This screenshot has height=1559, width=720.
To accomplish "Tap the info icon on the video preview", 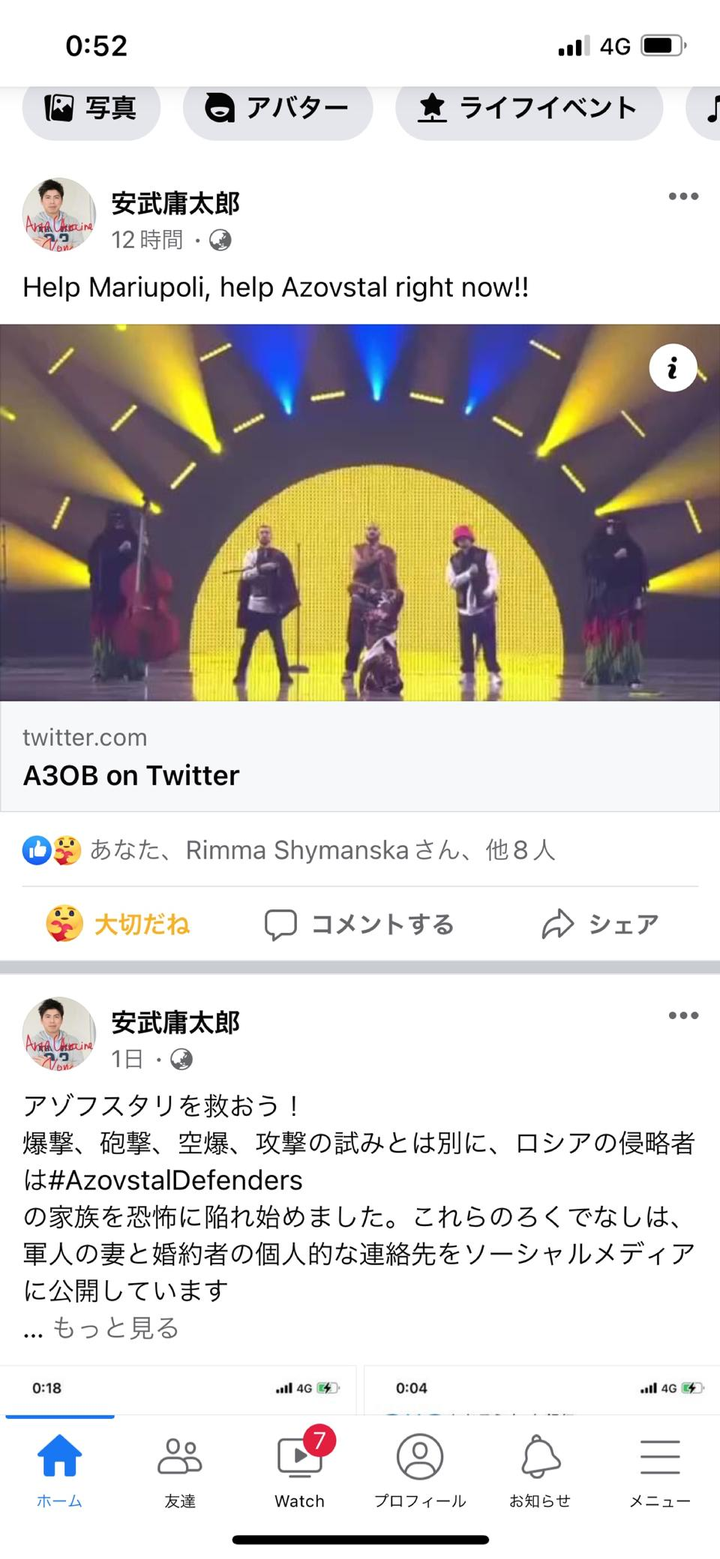I will [673, 369].
